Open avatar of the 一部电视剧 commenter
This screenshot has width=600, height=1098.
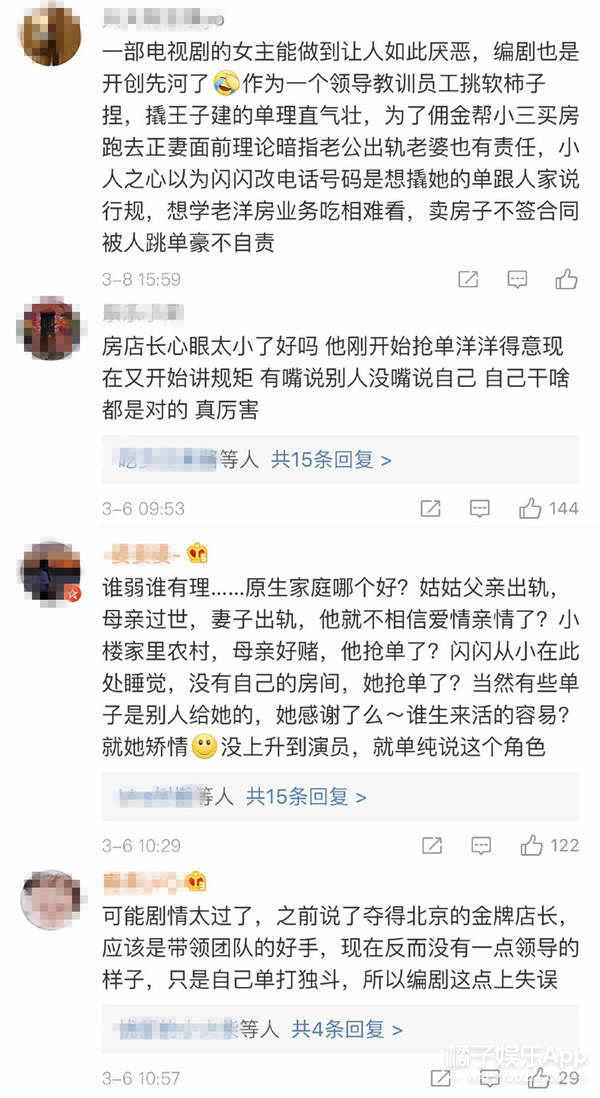pyautogui.click(x=51, y=35)
